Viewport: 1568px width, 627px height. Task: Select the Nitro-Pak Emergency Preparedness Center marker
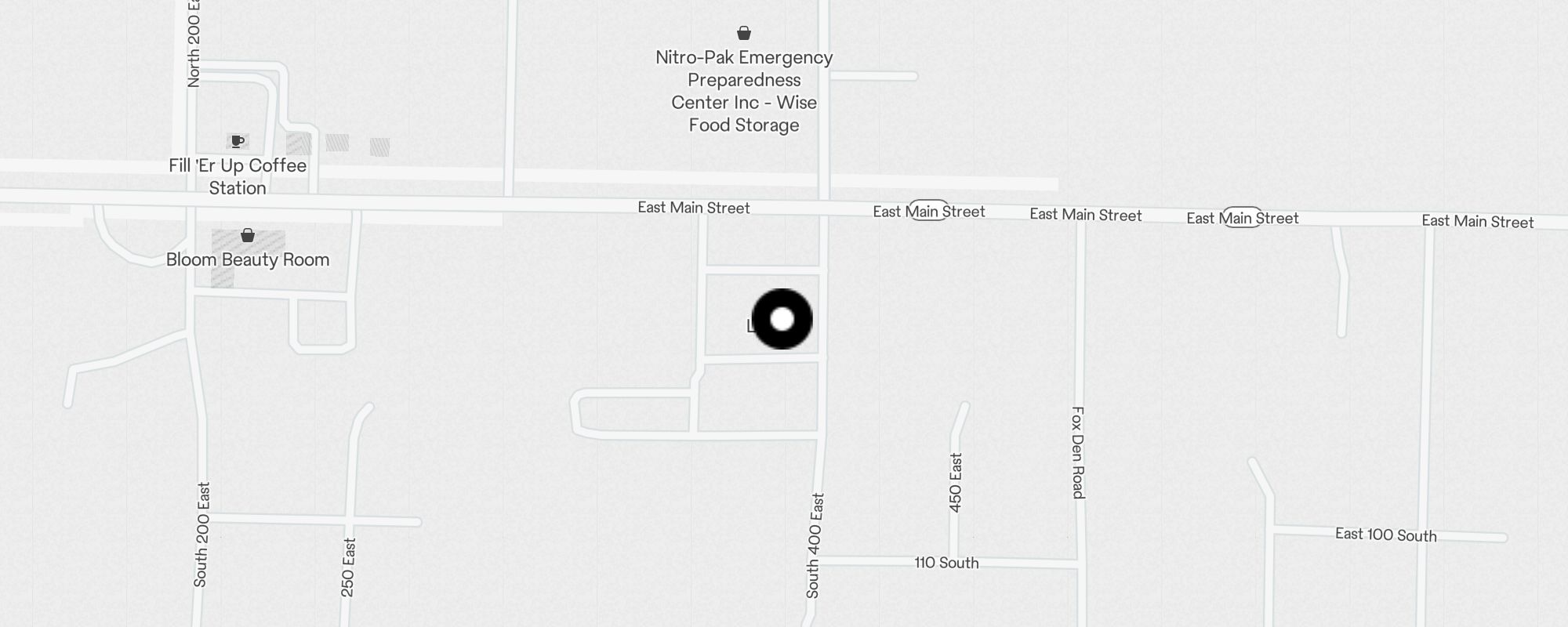point(744,33)
